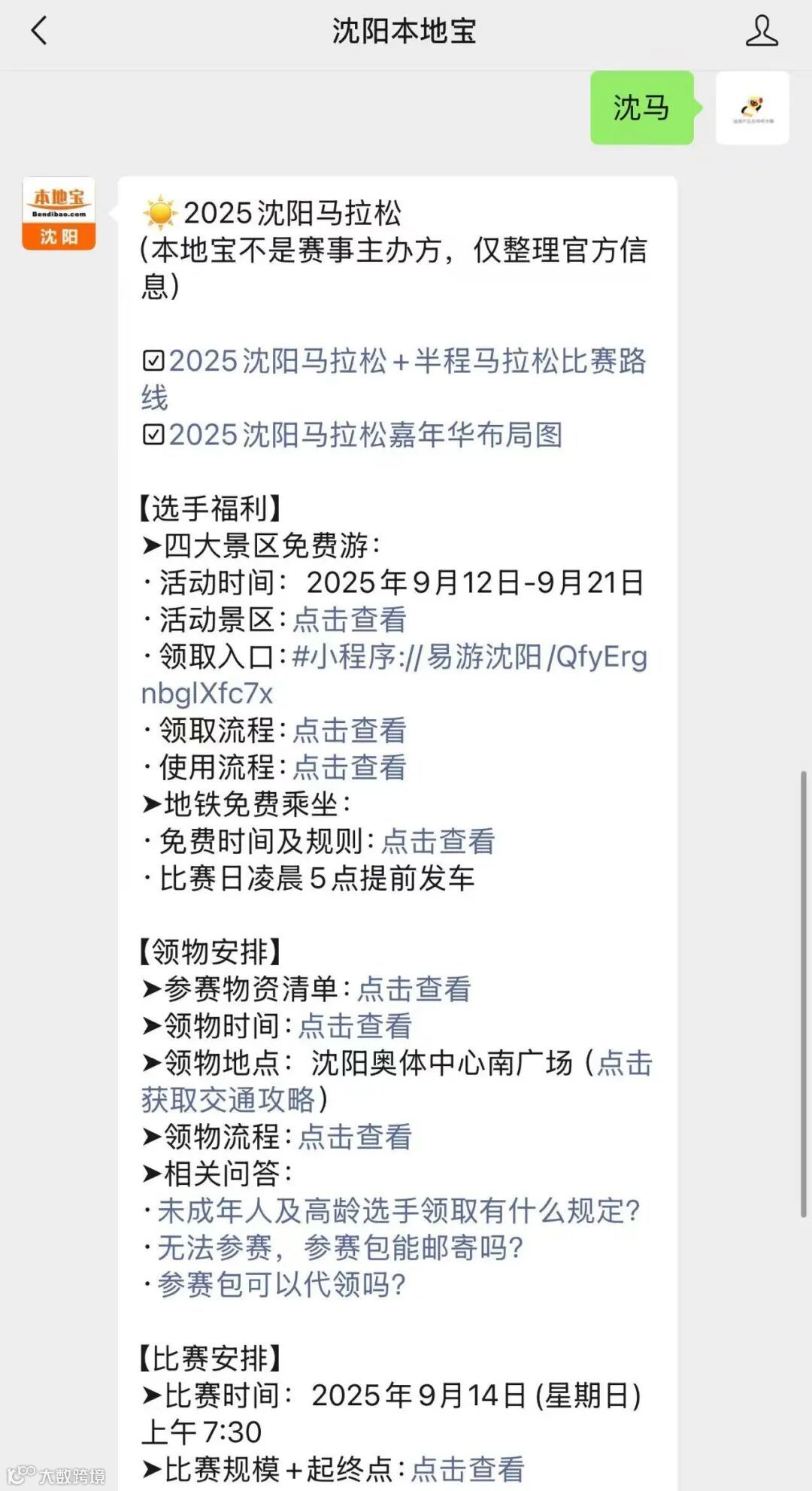
Task: Toggle the checkbox beside 嘉年华布局图 entry
Action: pos(154,433)
